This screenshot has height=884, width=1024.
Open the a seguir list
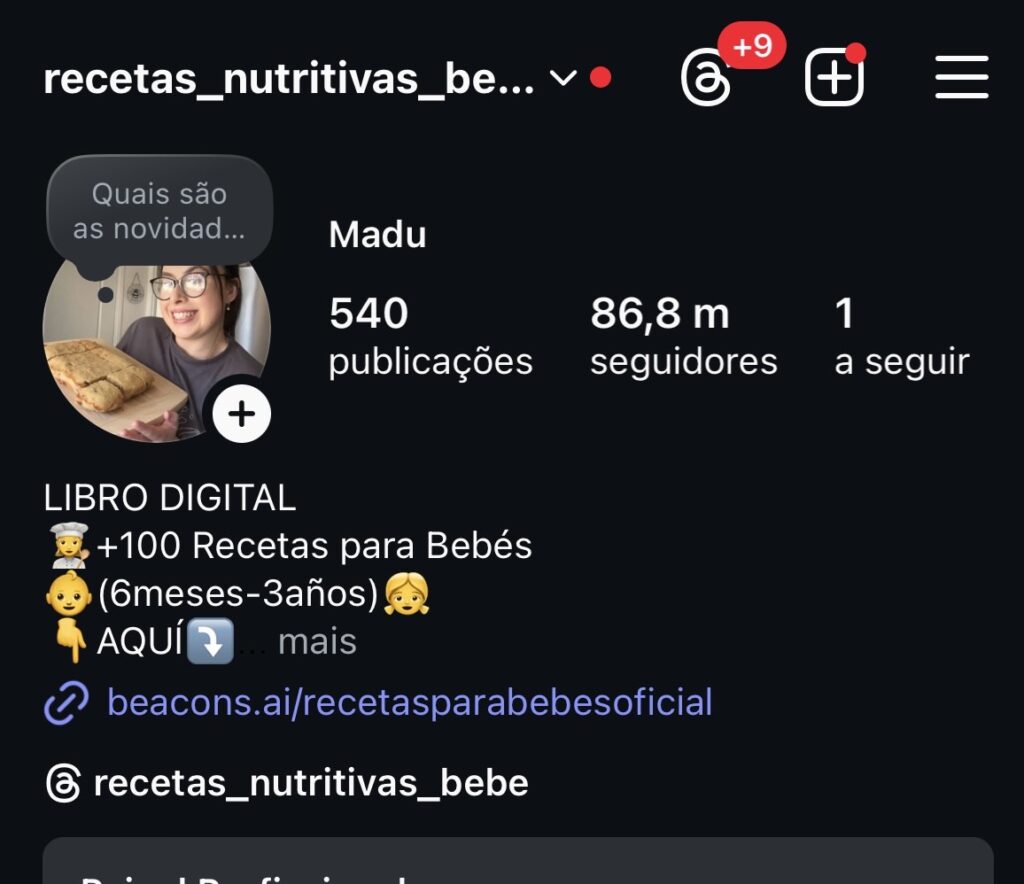(901, 337)
